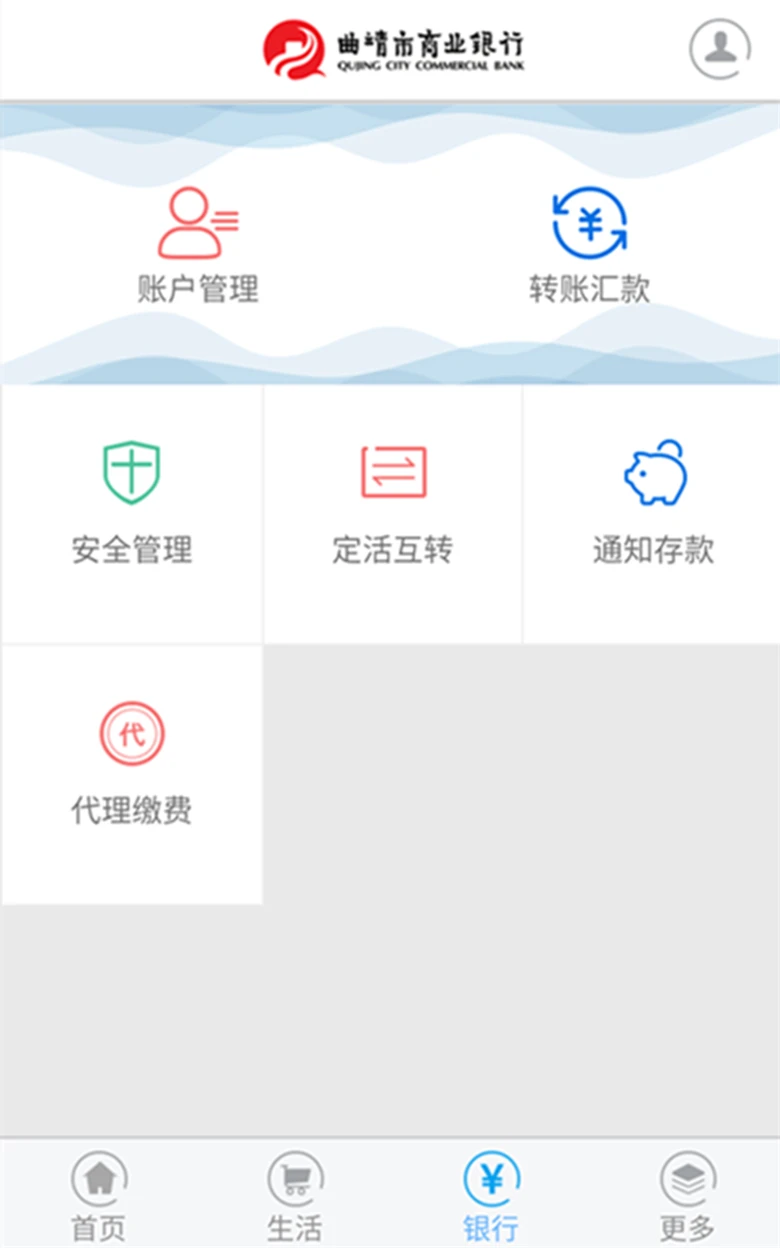The height and width of the screenshot is (1248, 780).
Task: Select the 转账汇款 transfer icon
Action: click(588, 222)
